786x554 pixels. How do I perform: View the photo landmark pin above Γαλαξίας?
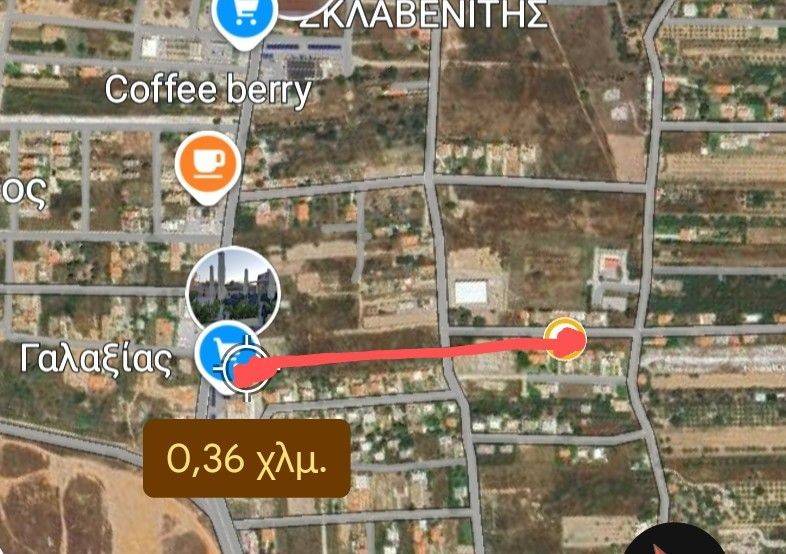234,290
